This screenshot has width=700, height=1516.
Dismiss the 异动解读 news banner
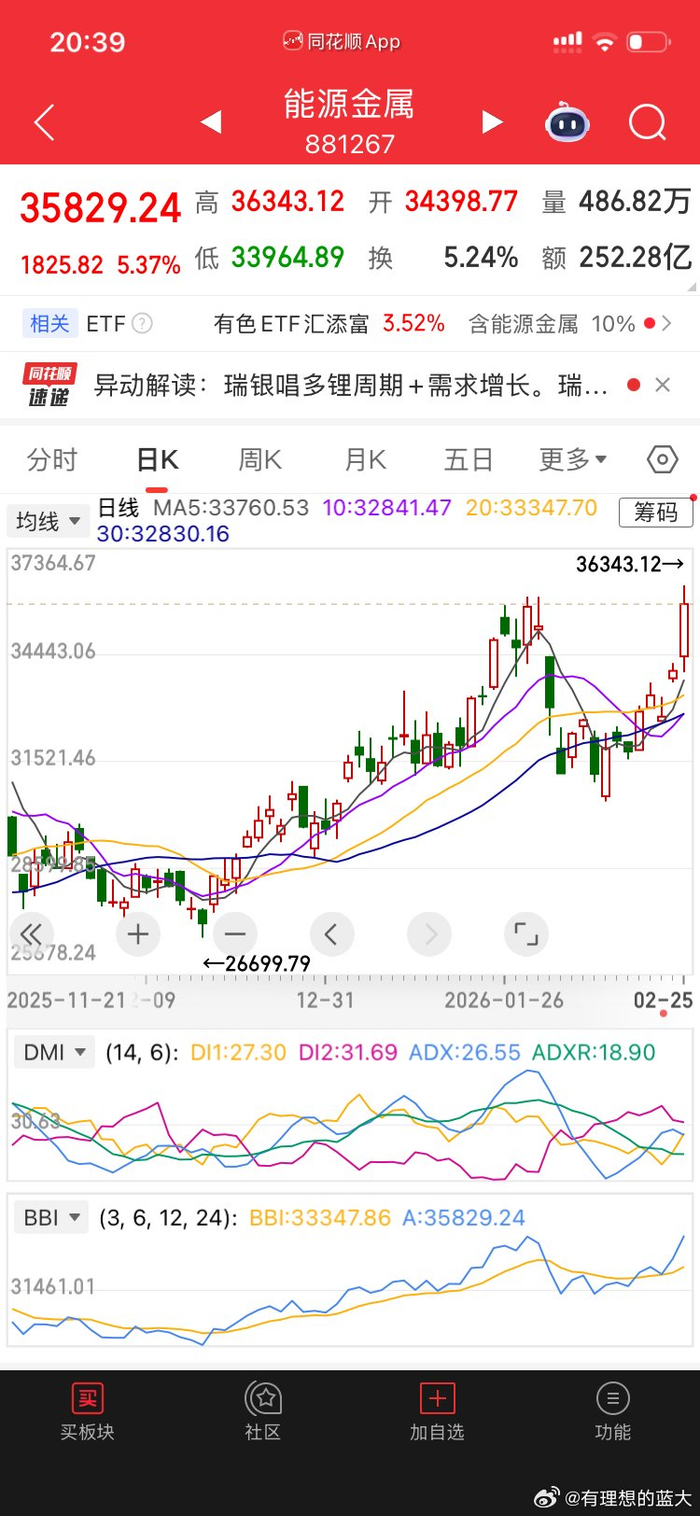pyautogui.click(x=662, y=385)
